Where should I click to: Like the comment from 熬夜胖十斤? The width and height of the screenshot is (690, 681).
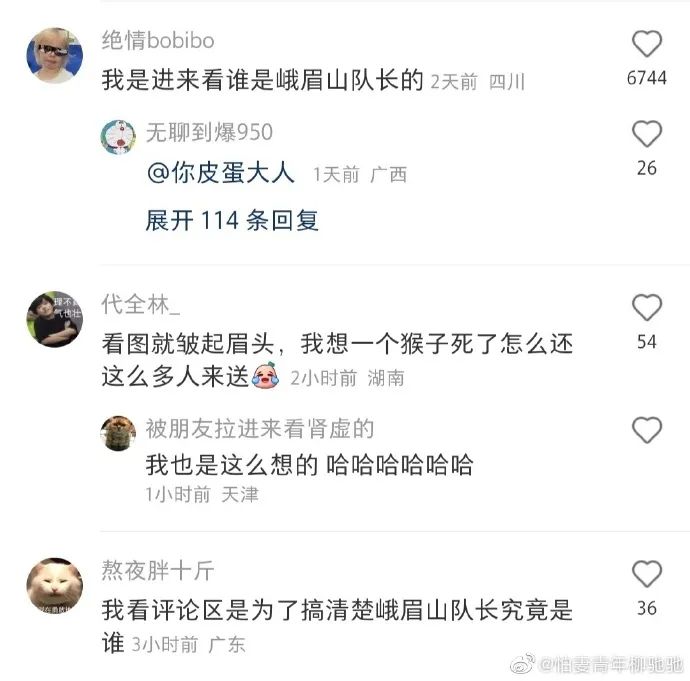coord(647,574)
